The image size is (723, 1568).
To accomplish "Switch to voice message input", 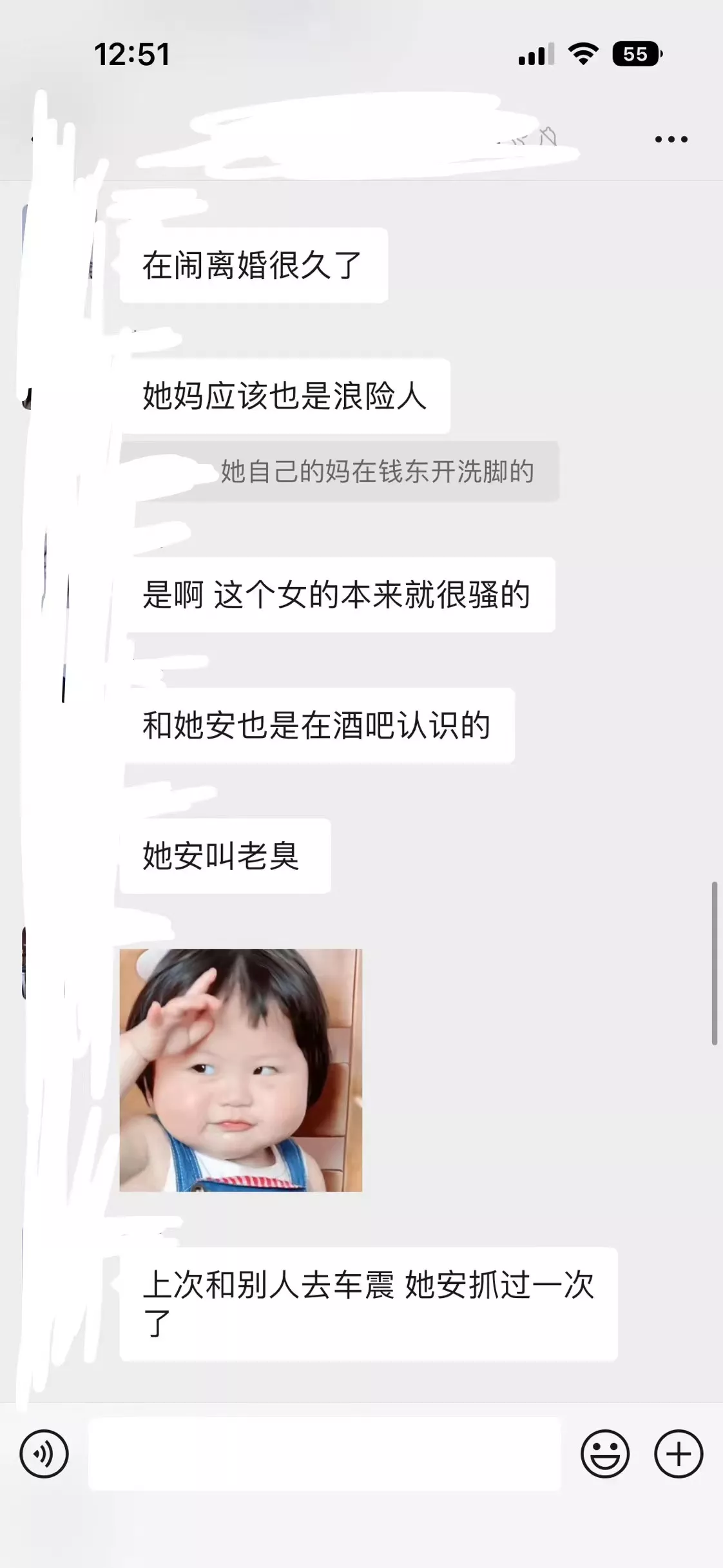I will pos(44,1454).
